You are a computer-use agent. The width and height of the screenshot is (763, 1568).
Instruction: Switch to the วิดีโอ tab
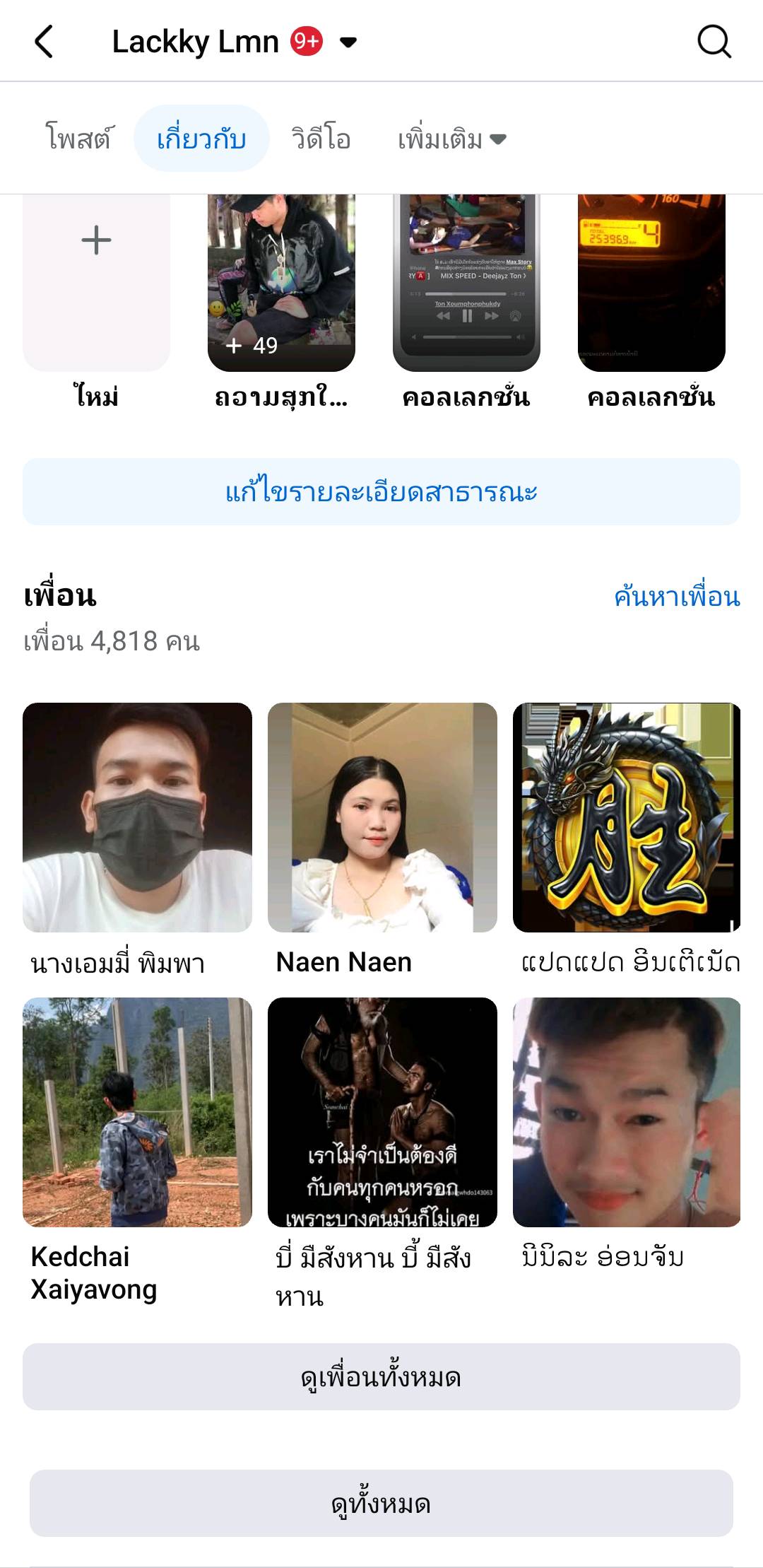[321, 139]
